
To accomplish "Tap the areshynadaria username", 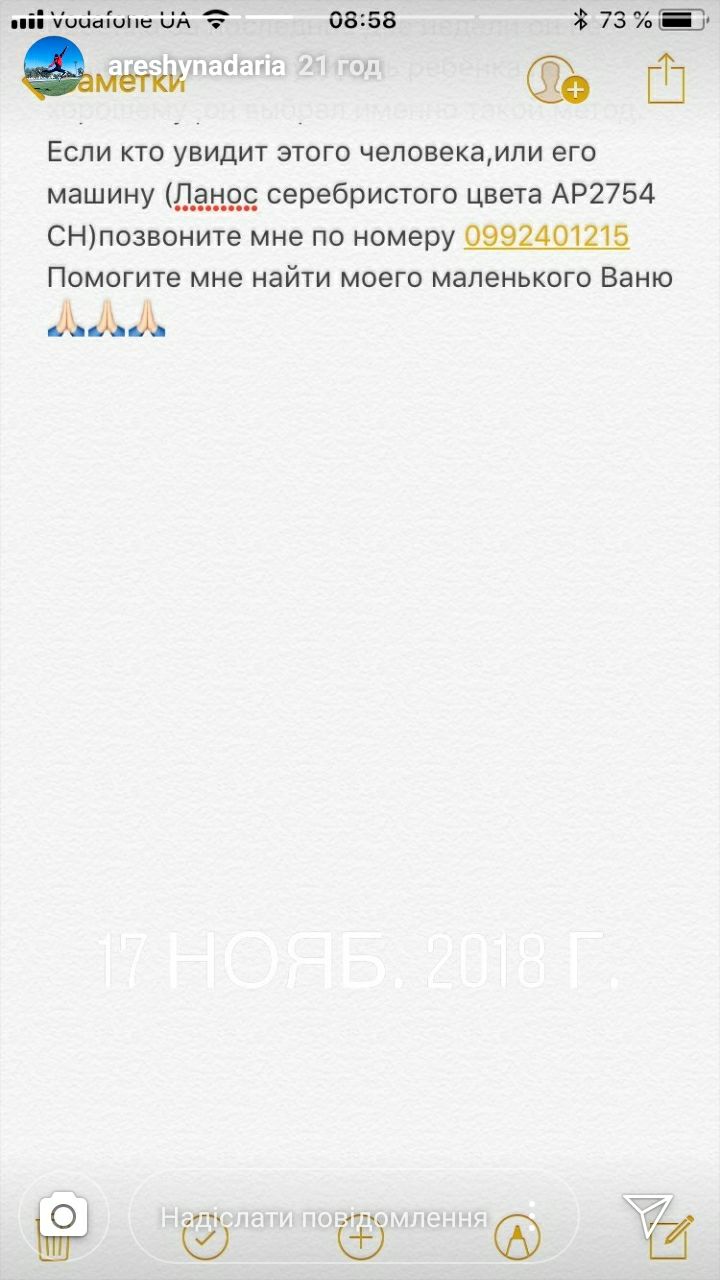I will tap(196, 67).
